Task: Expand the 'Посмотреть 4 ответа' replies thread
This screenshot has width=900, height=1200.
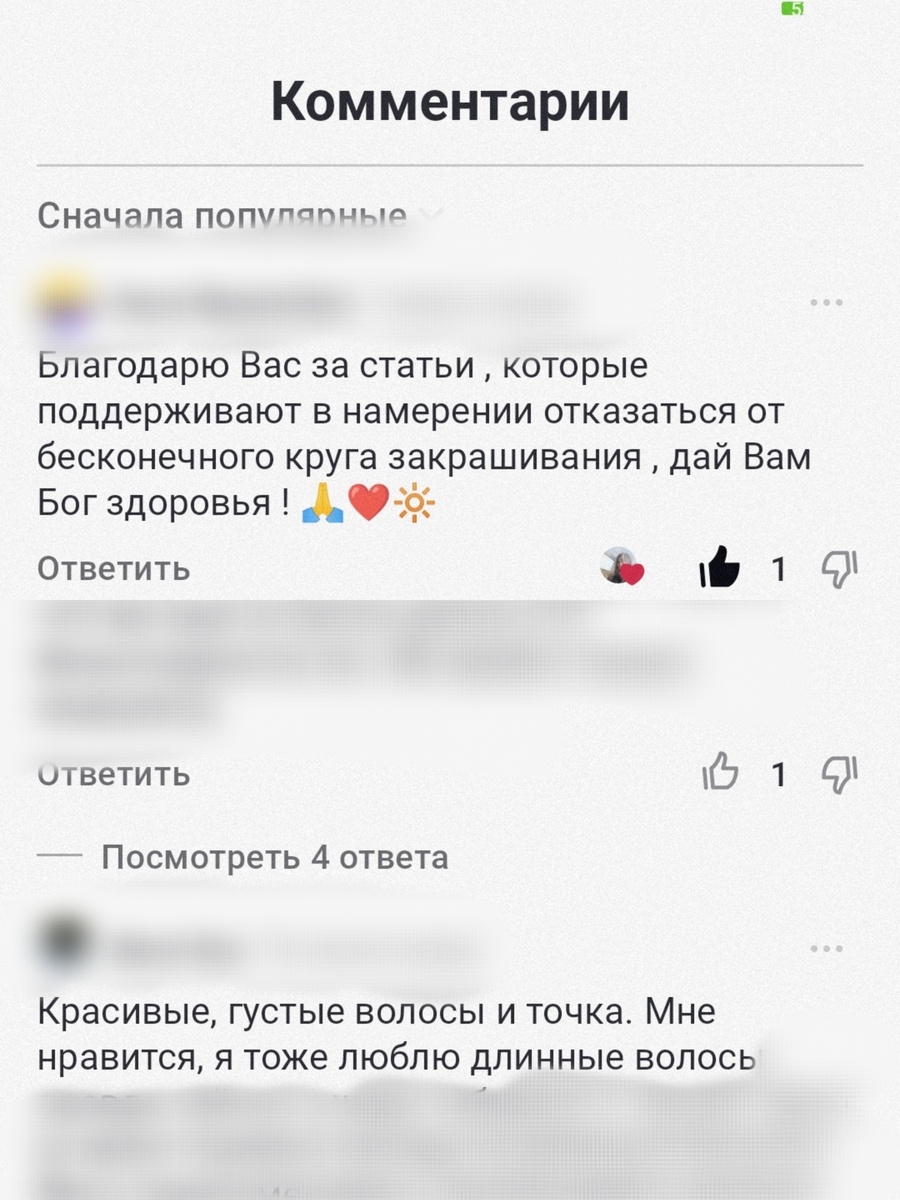Action: [x=274, y=856]
